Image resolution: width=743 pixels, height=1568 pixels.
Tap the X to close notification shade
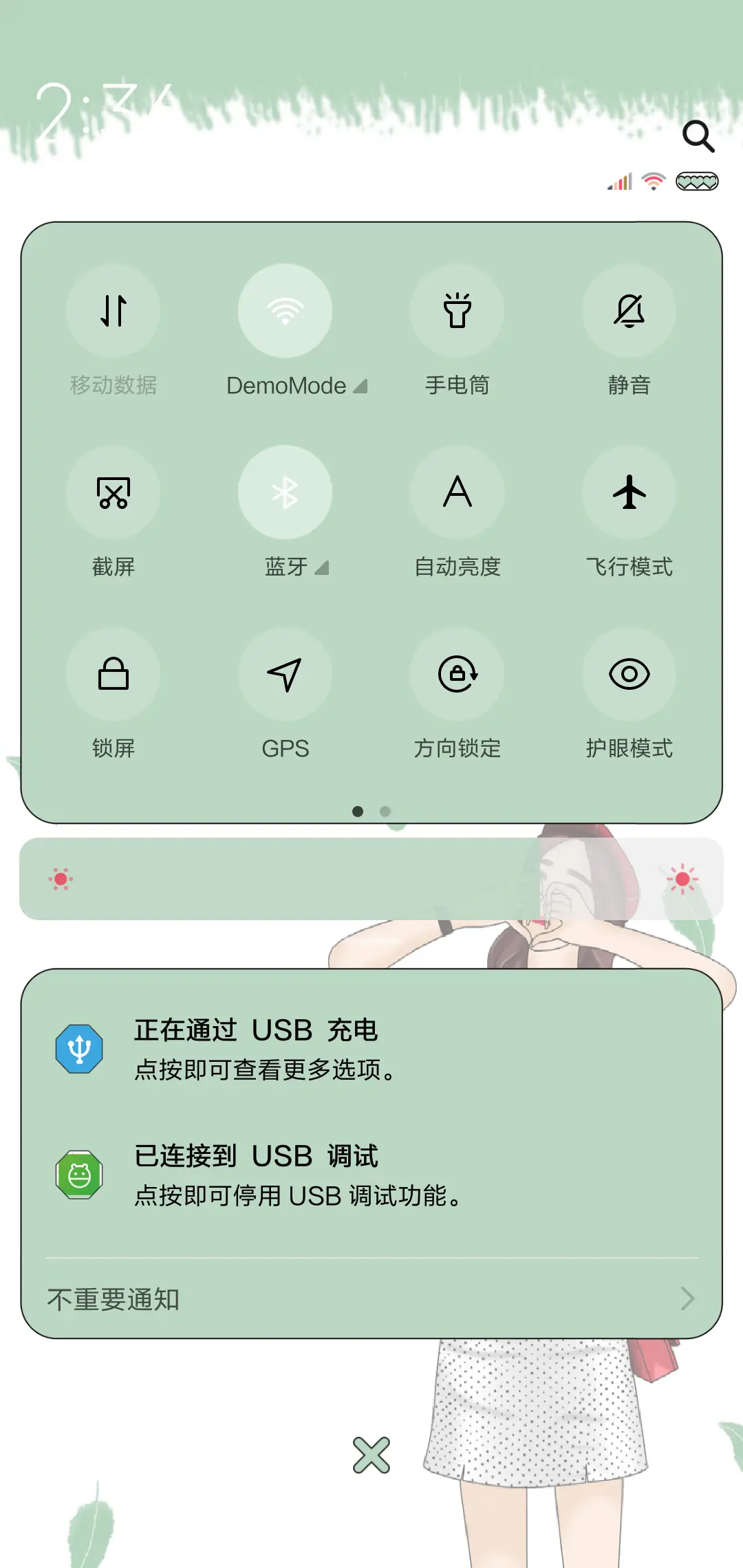coord(371,1455)
